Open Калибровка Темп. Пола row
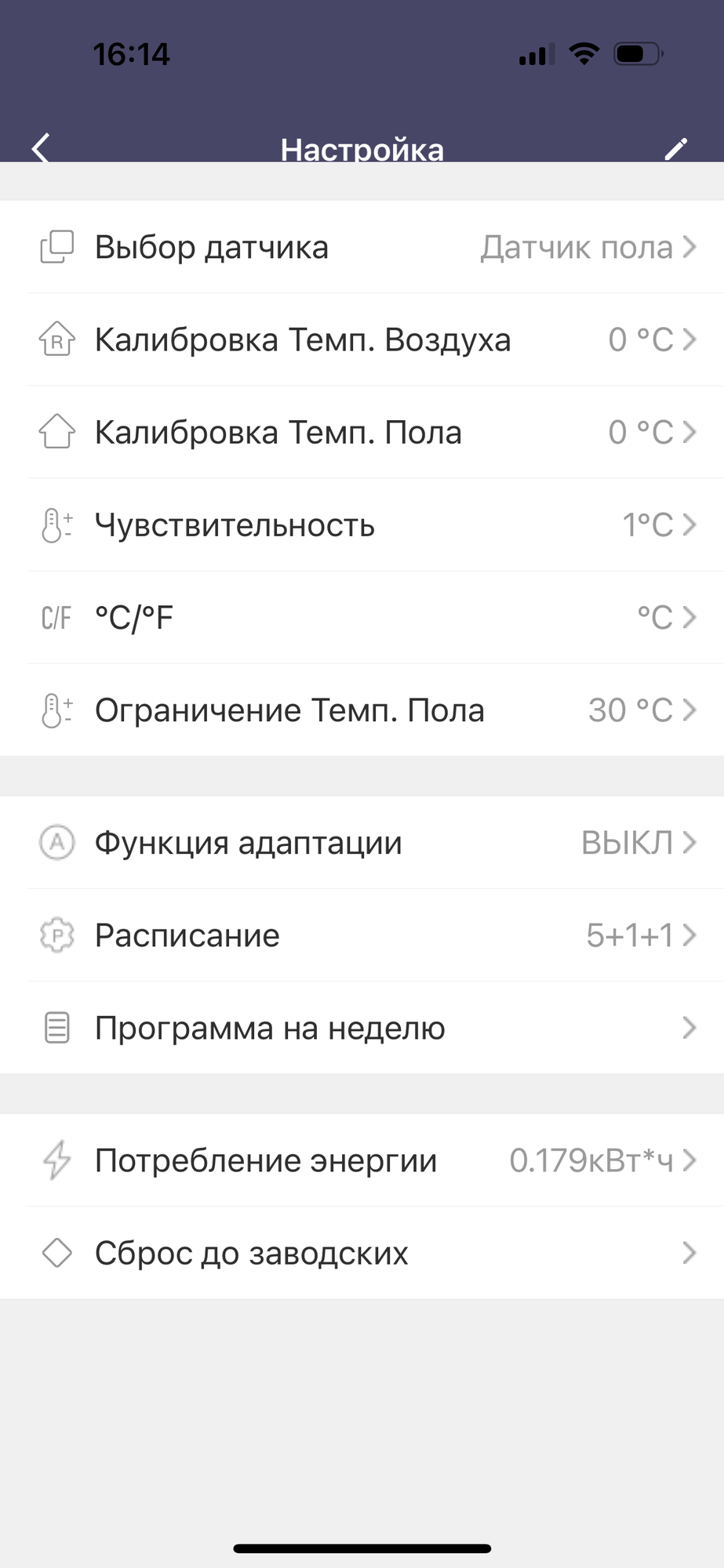724x1568 pixels. coord(362,432)
